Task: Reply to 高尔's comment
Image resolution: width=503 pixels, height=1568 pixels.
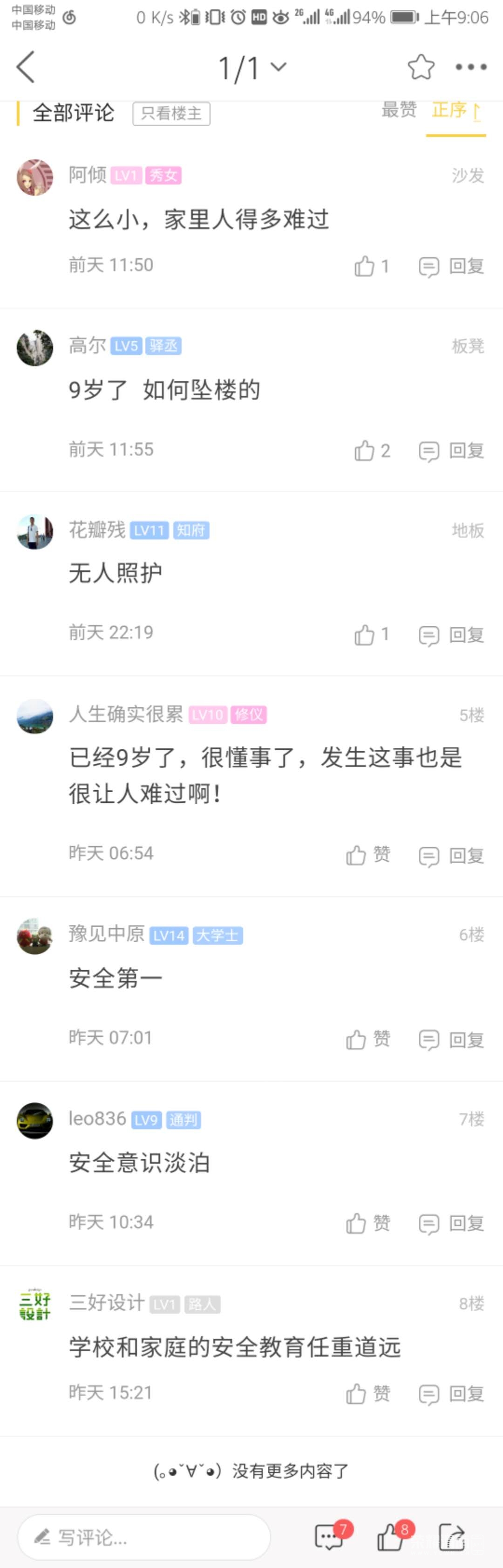Action: pyautogui.click(x=452, y=451)
